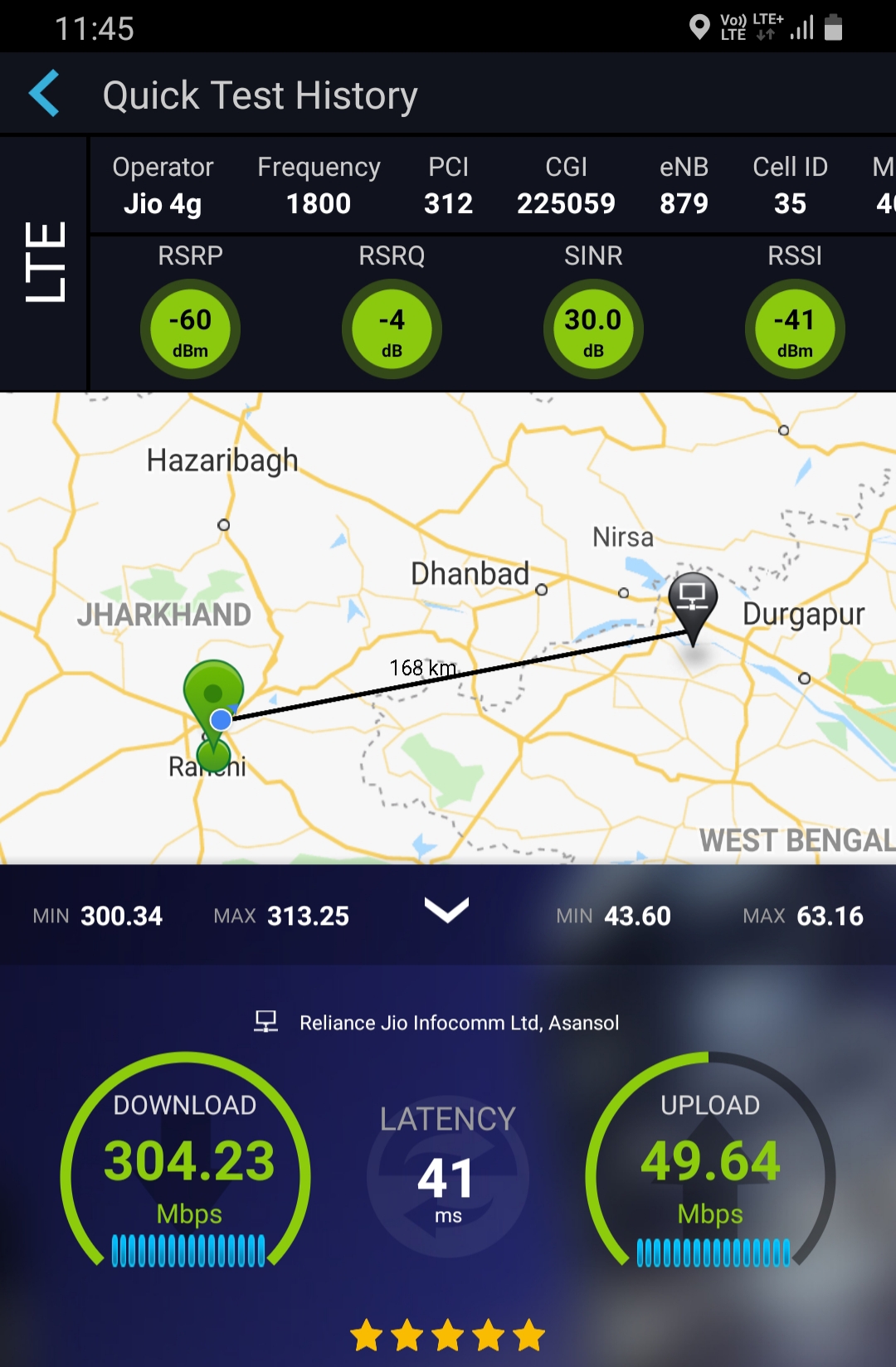Collapse the min/max details chevron
The image size is (896, 1367).
[x=446, y=910]
